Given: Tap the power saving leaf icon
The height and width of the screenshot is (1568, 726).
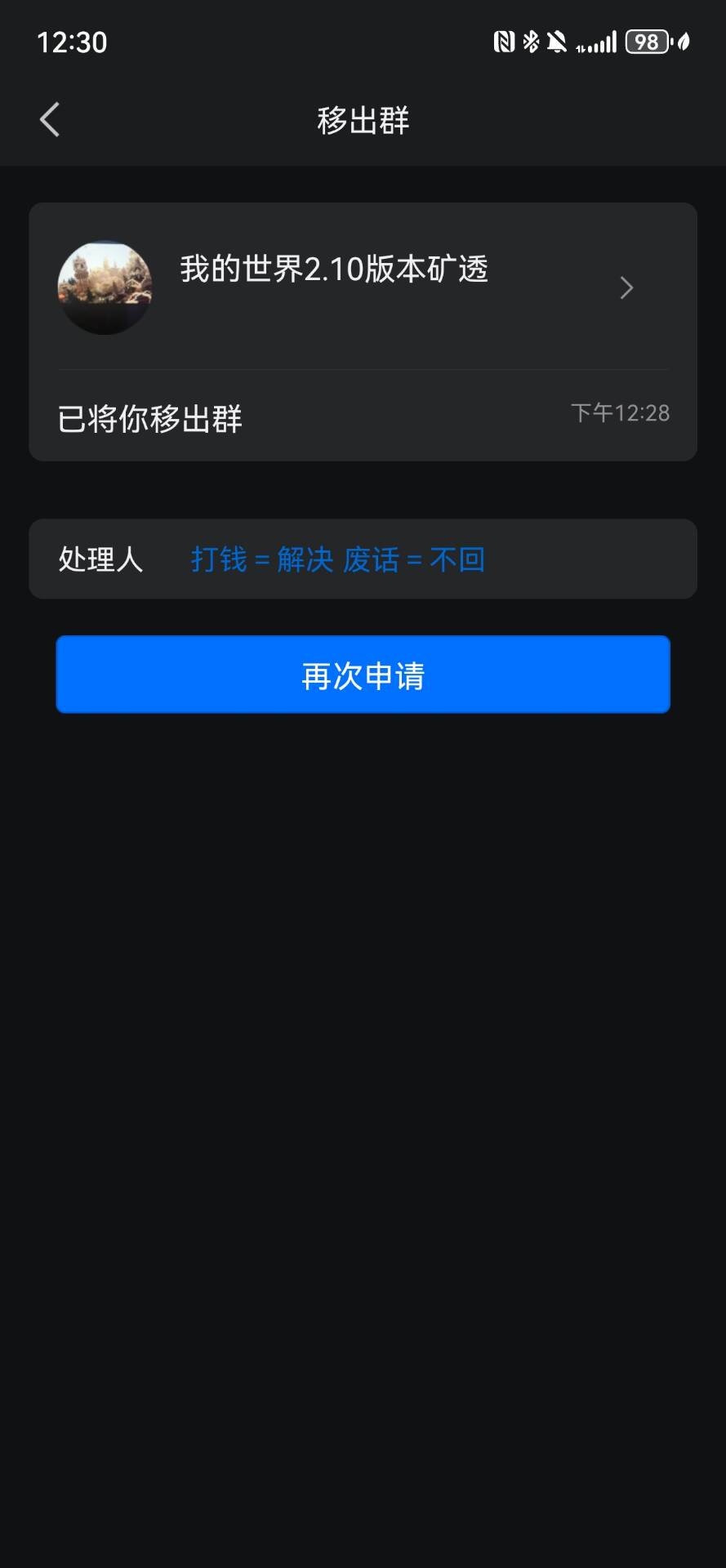Looking at the screenshot, I should 683,41.
